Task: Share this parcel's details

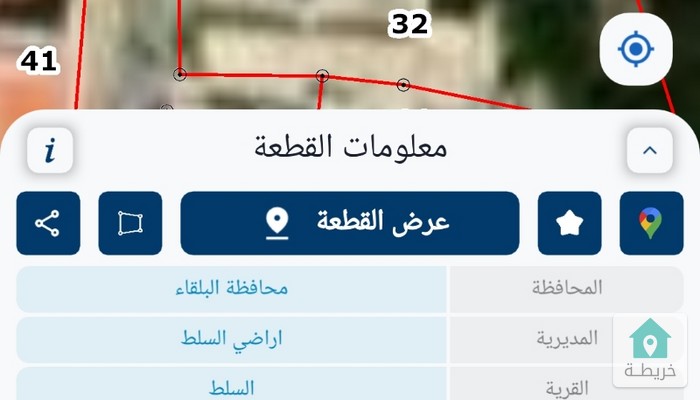Action: [48, 223]
